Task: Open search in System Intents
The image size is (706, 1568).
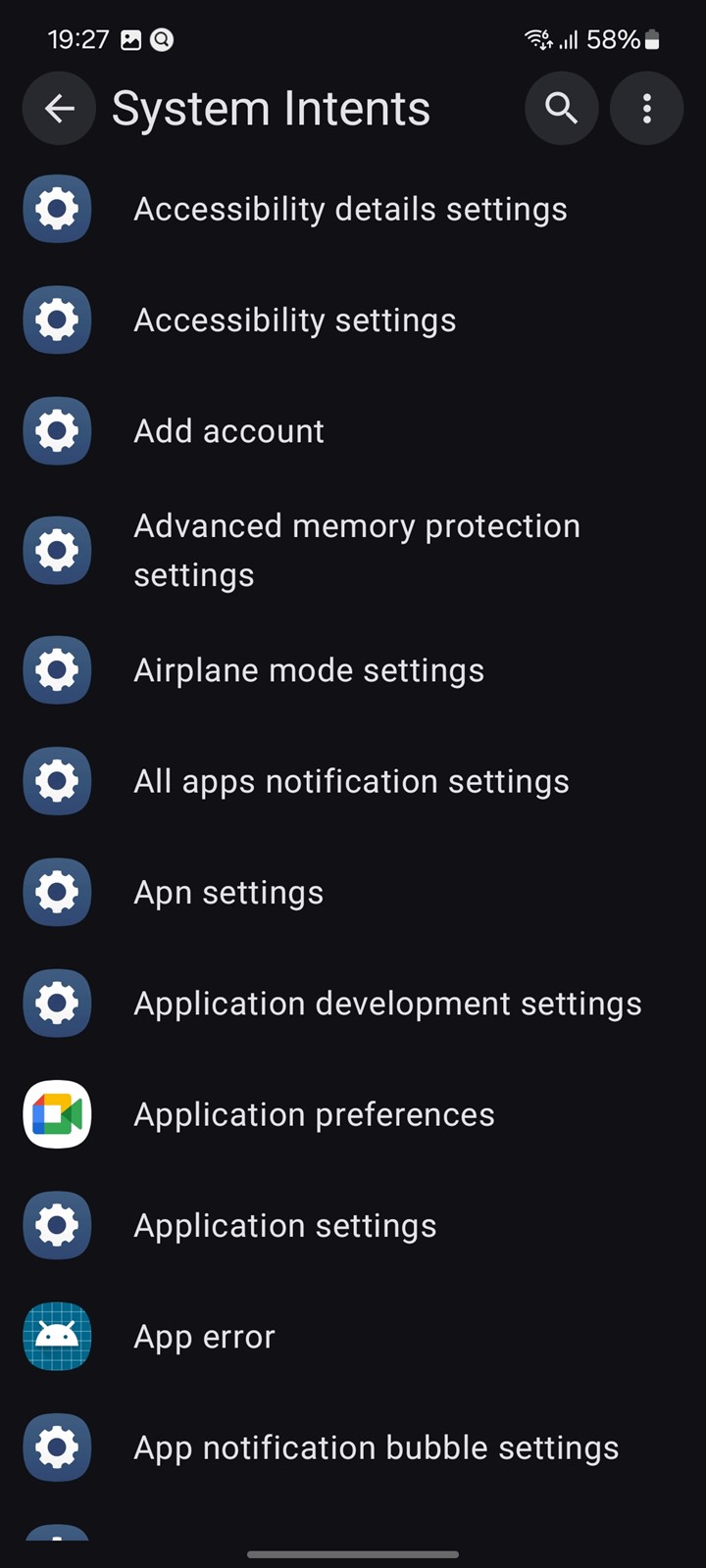Action: pyautogui.click(x=562, y=108)
